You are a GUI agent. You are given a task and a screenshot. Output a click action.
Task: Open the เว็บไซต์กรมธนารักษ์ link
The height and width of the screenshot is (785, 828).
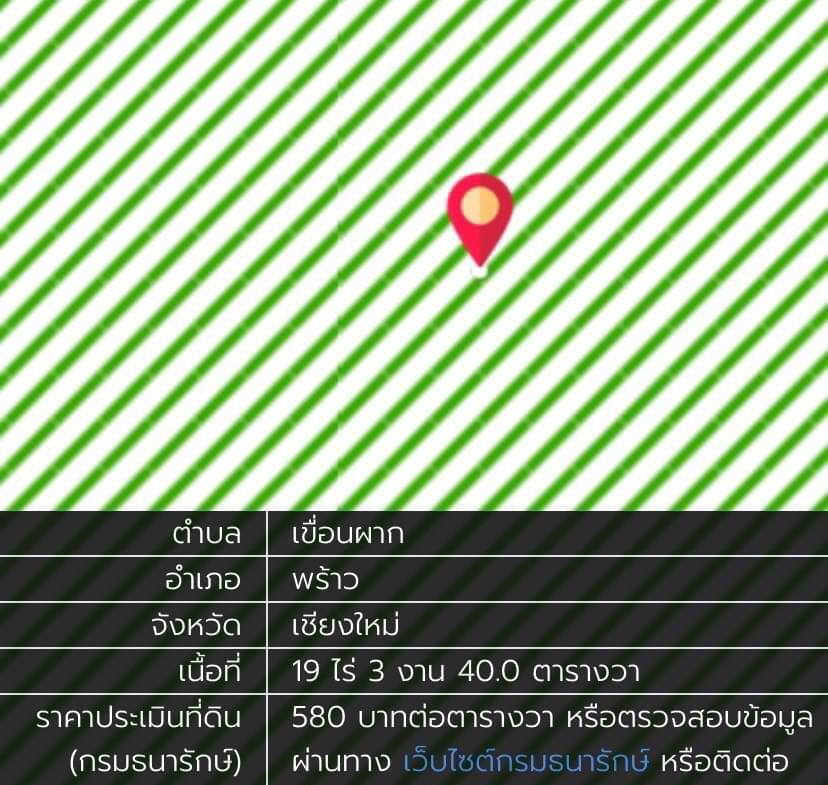[x=527, y=762]
